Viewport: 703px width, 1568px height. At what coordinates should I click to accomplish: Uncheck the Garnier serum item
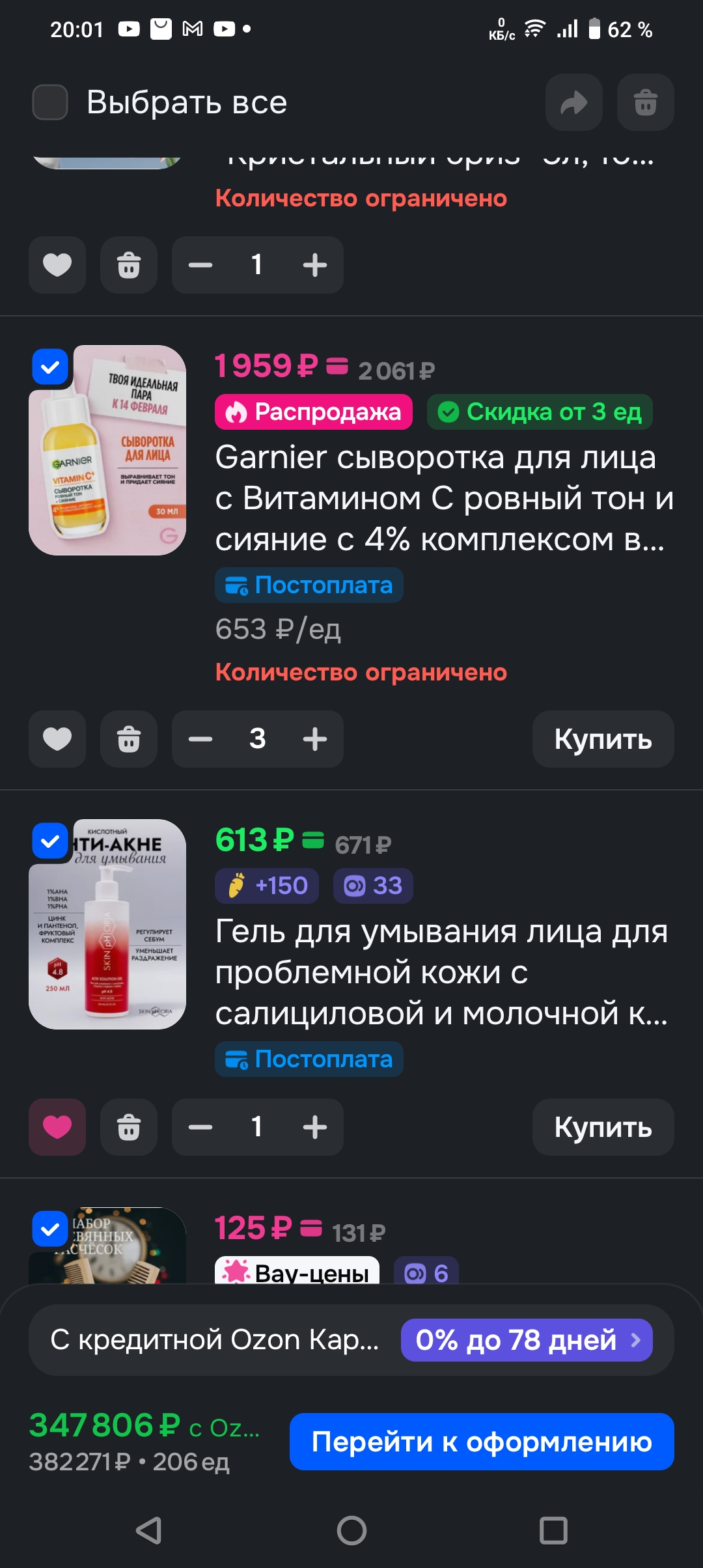[x=50, y=367]
